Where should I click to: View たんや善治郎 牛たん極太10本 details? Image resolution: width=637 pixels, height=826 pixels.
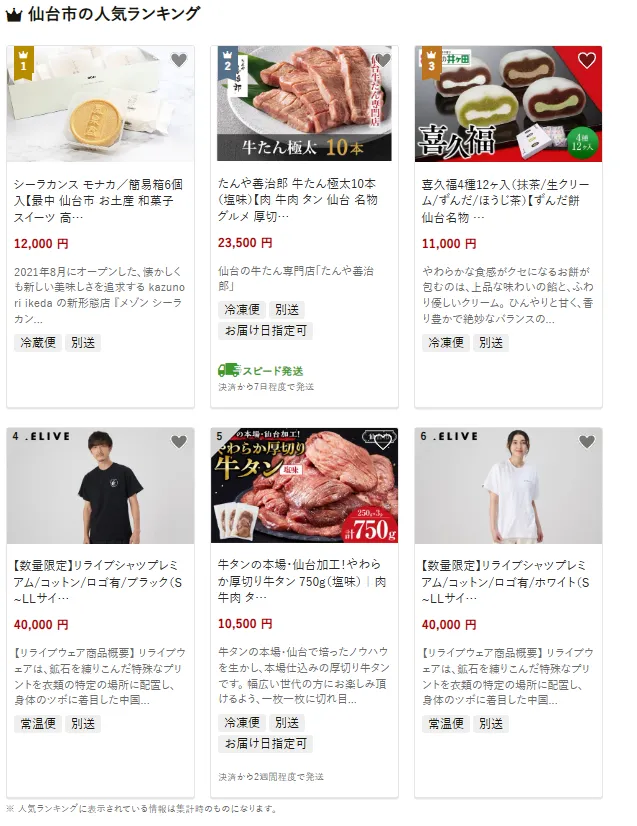304,200
